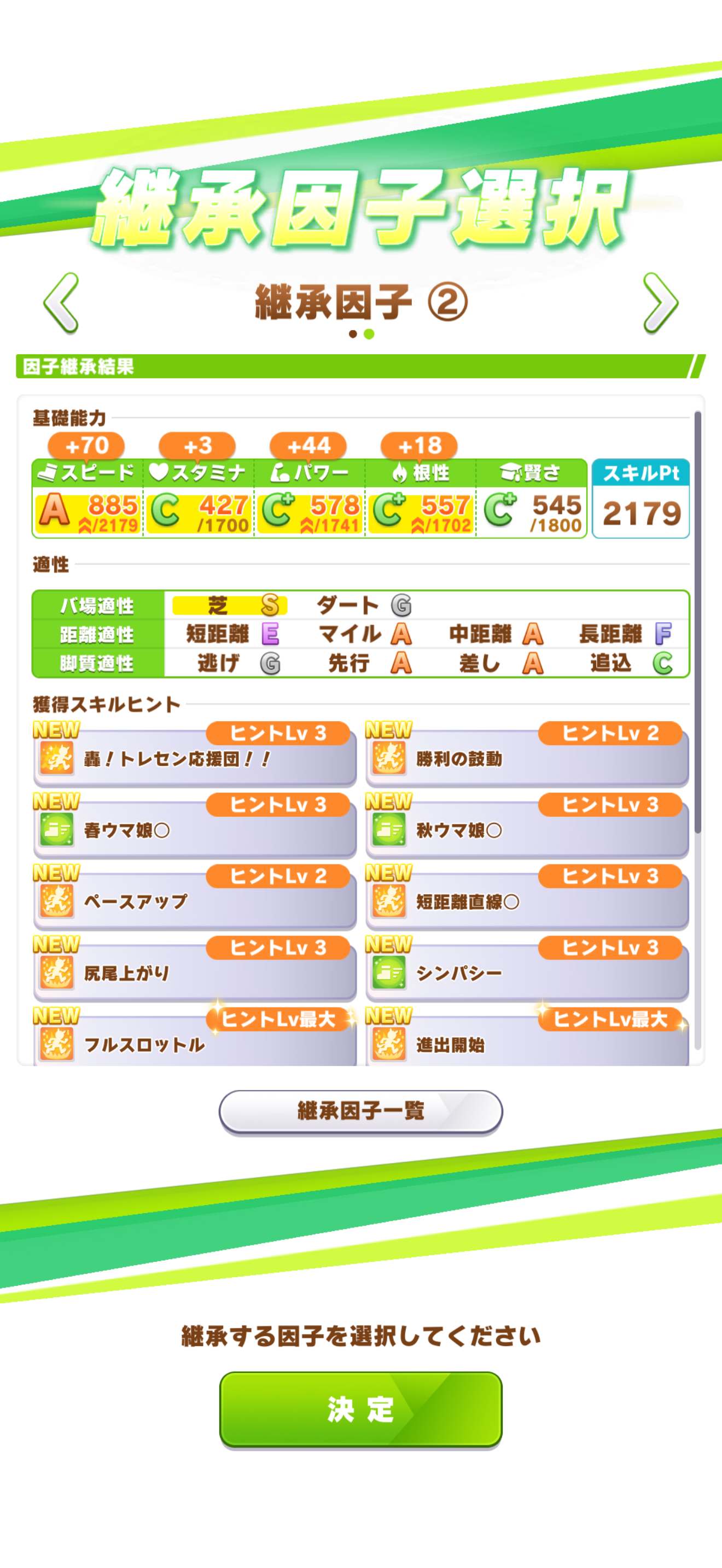Image resolution: width=722 pixels, height=1568 pixels.
Task: Go to the previous inheritance factor
Action: 61,303
